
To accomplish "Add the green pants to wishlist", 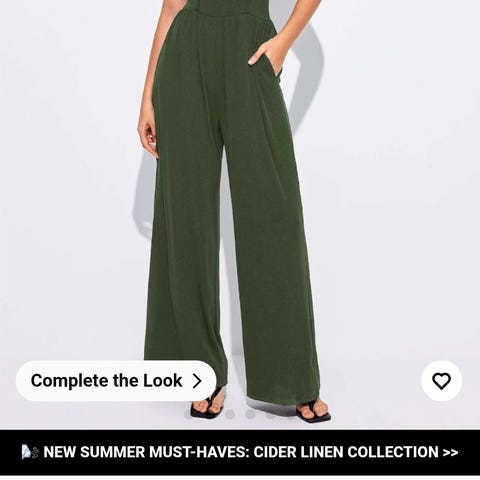I will pyautogui.click(x=442, y=381).
